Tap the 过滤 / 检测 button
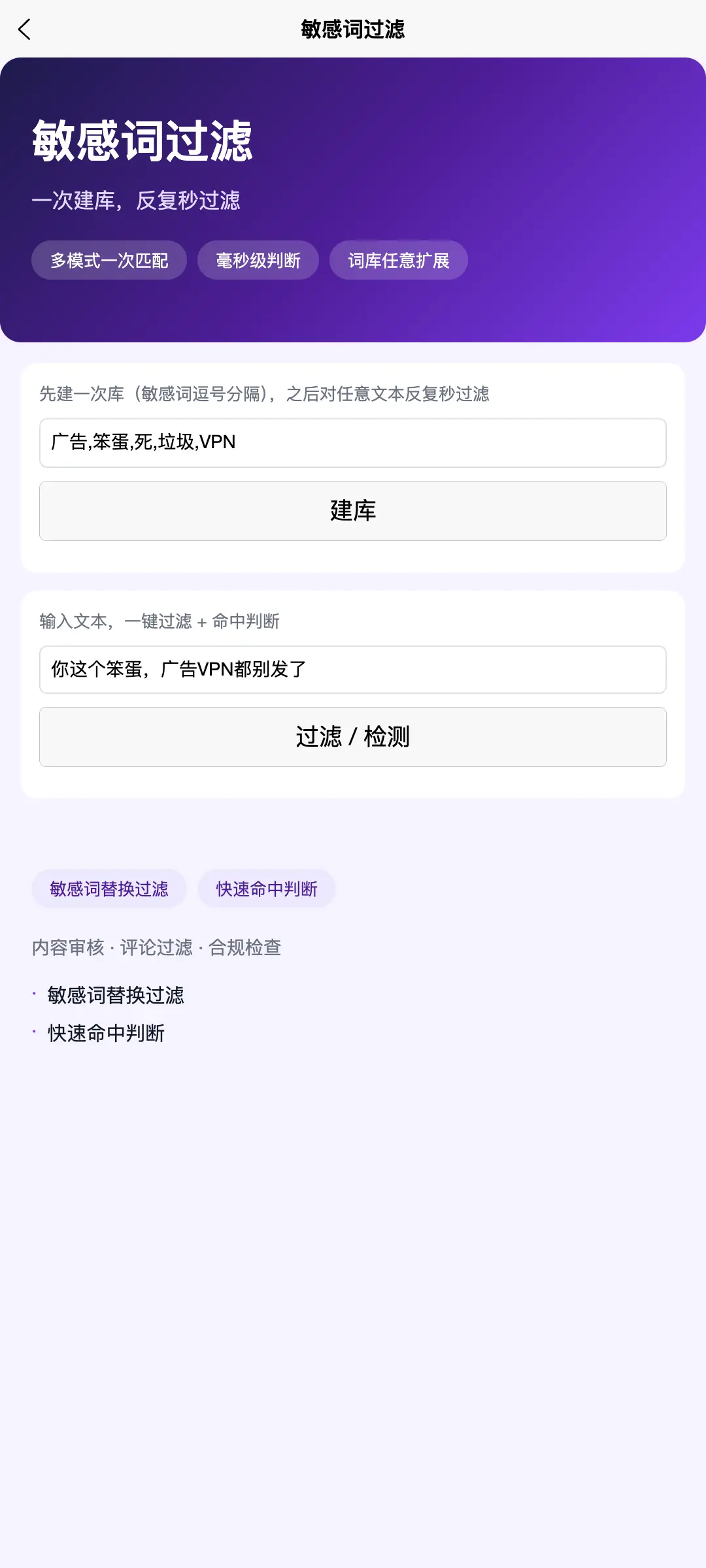 pyautogui.click(x=353, y=737)
